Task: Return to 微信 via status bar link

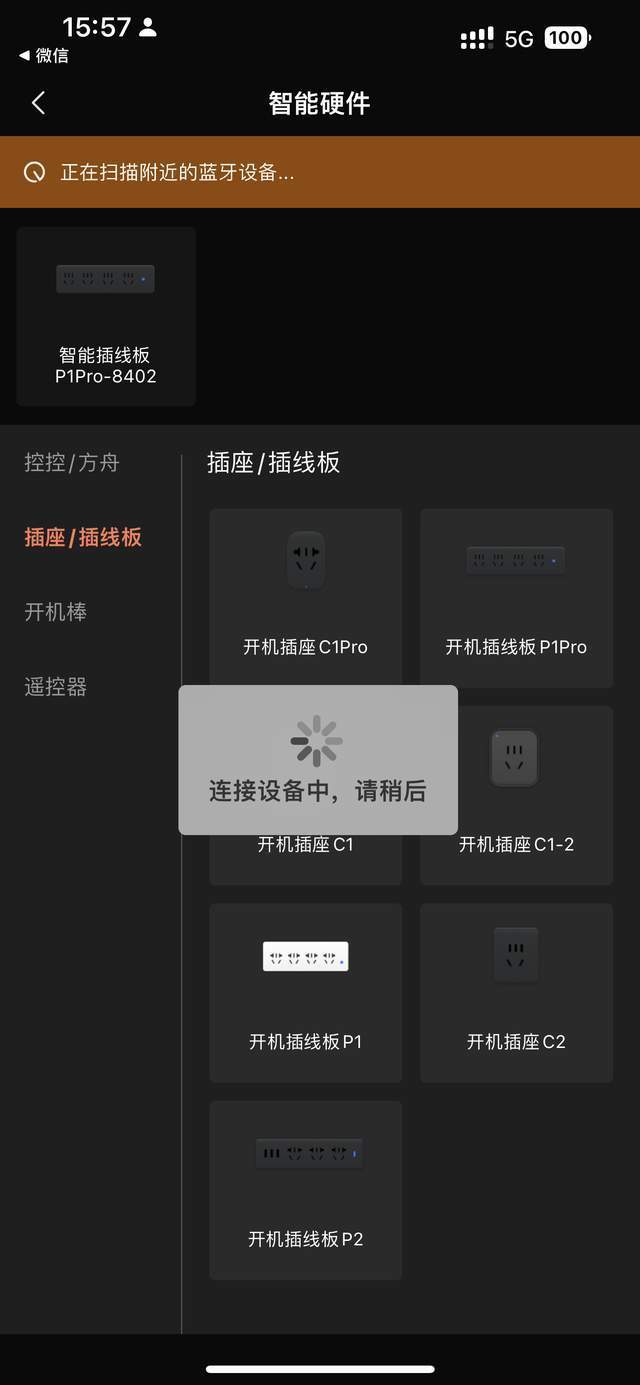Action: click(44, 56)
